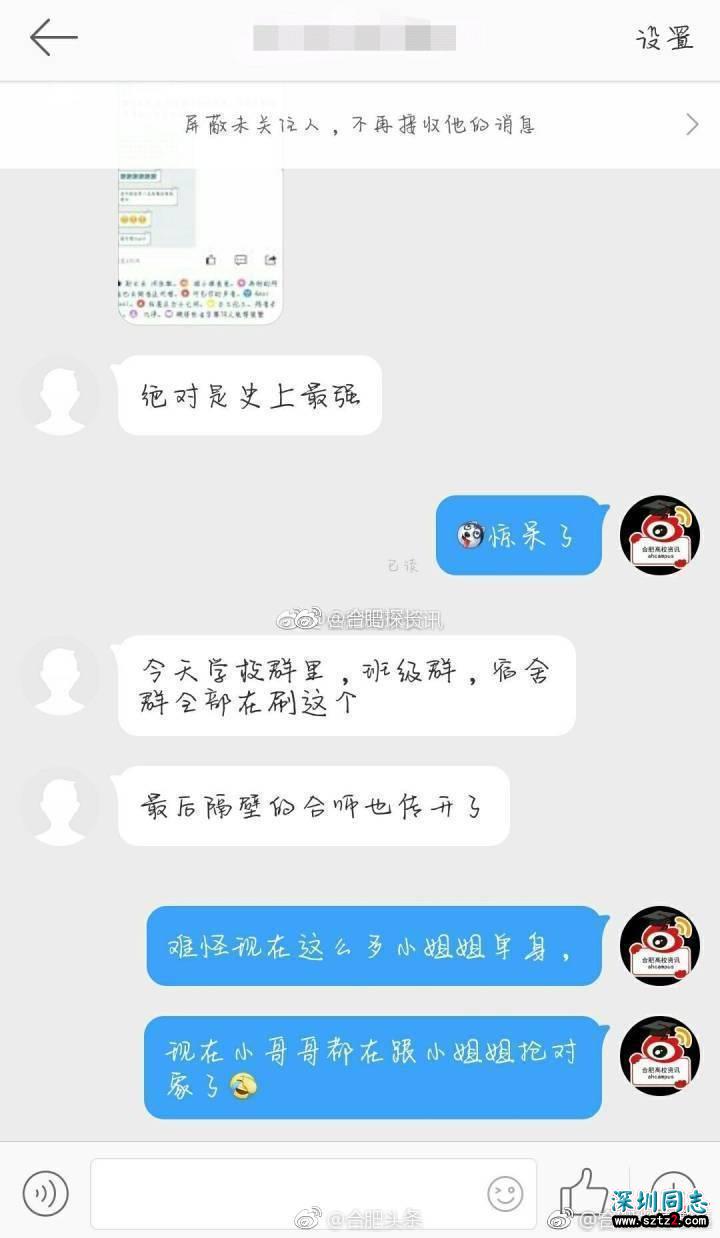
Task: Tap the voice message icon
Action: 45,1192
